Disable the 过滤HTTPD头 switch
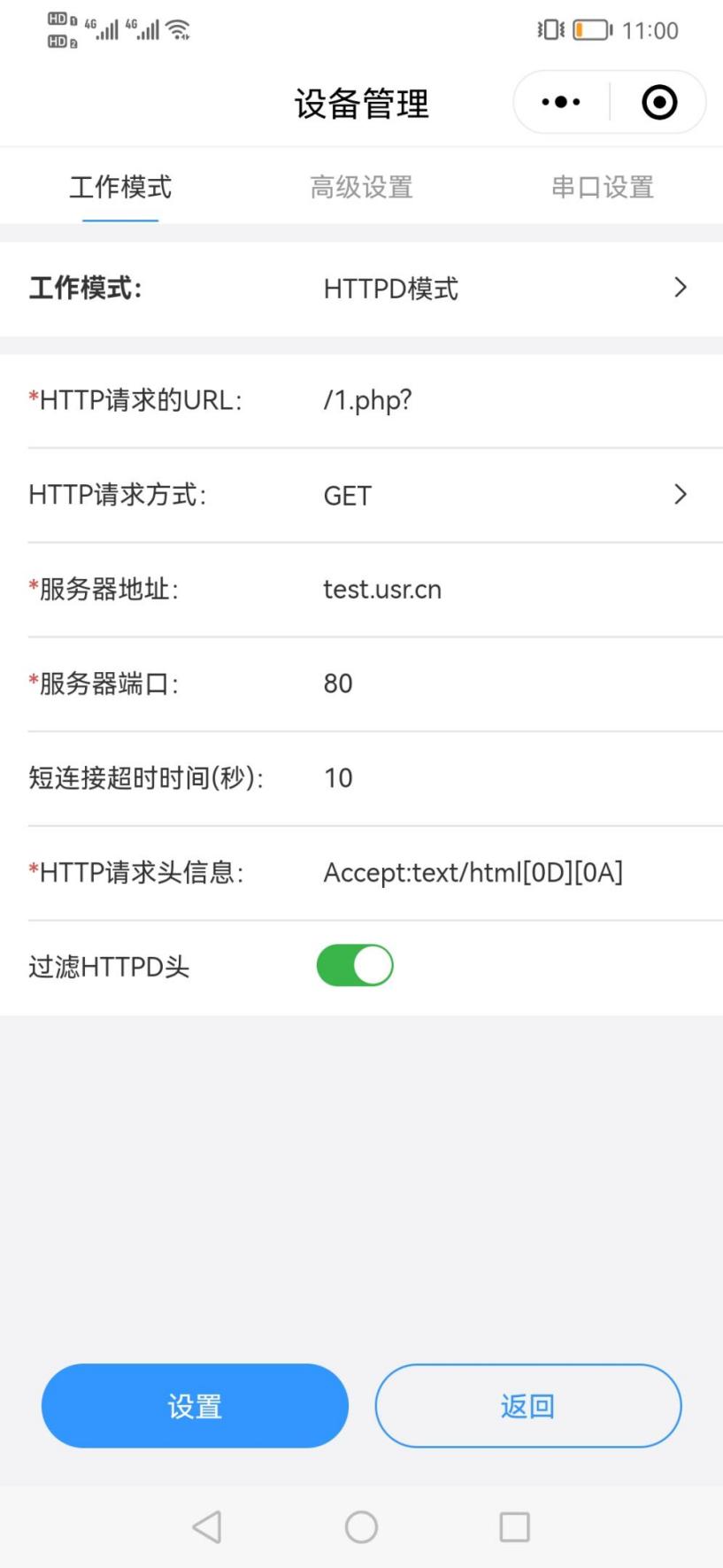The image size is (723, 1568). tap(355, 966)
